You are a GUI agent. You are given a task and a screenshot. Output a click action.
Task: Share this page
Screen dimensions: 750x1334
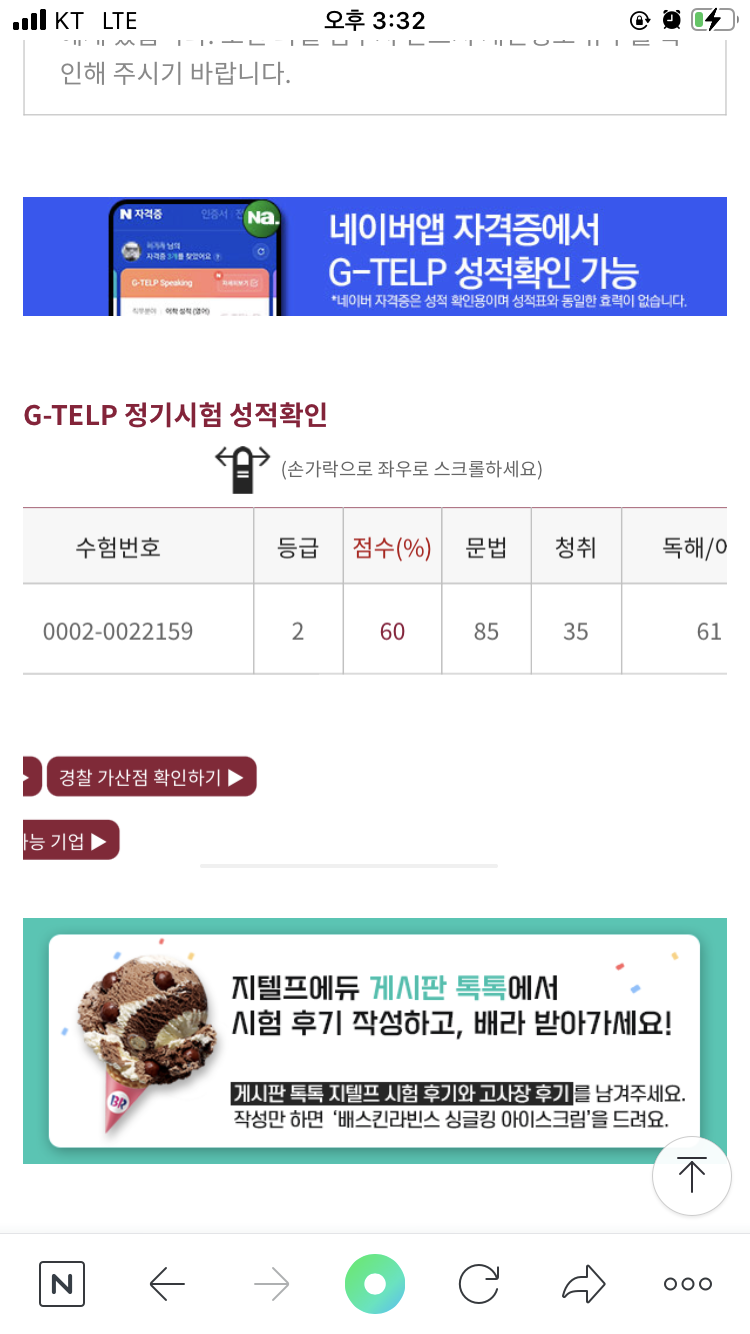click(583, 1284)
